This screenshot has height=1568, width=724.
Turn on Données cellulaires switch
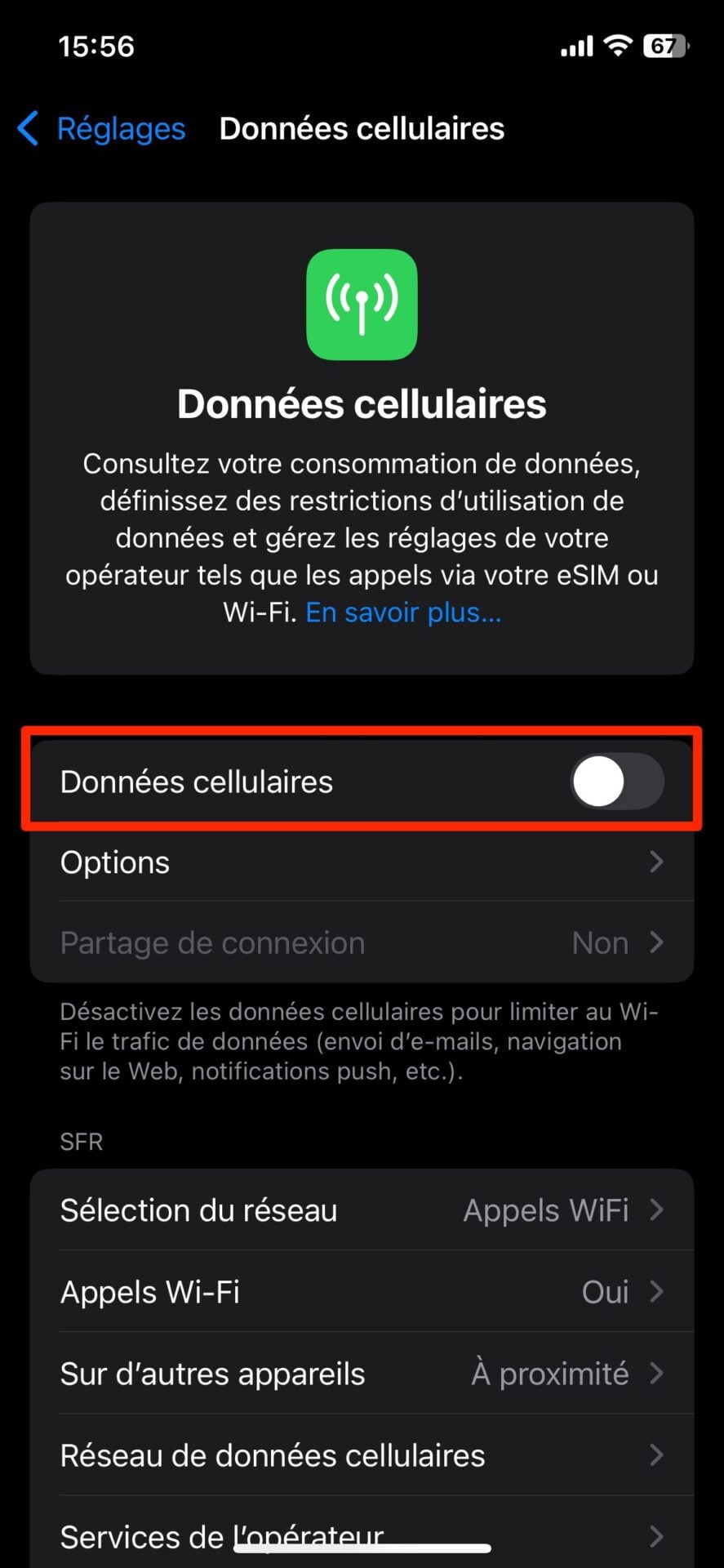pos(616,782)
